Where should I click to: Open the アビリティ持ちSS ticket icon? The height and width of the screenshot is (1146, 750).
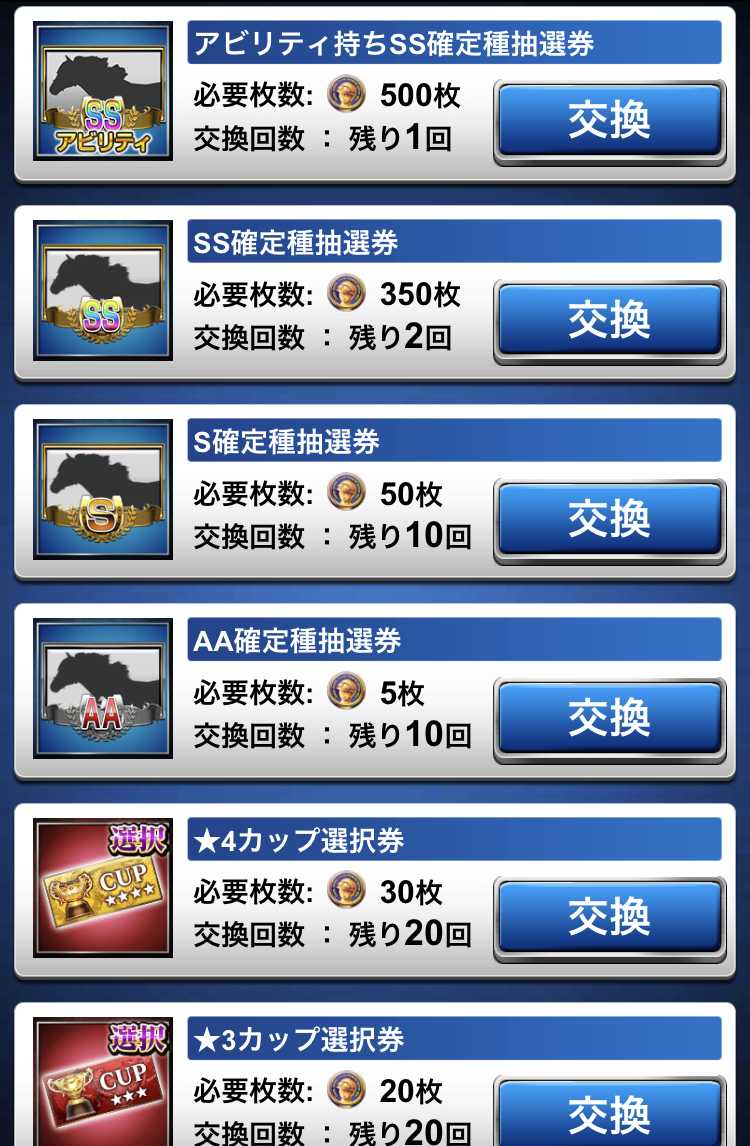pyautogui.click(x=103, y=91)
